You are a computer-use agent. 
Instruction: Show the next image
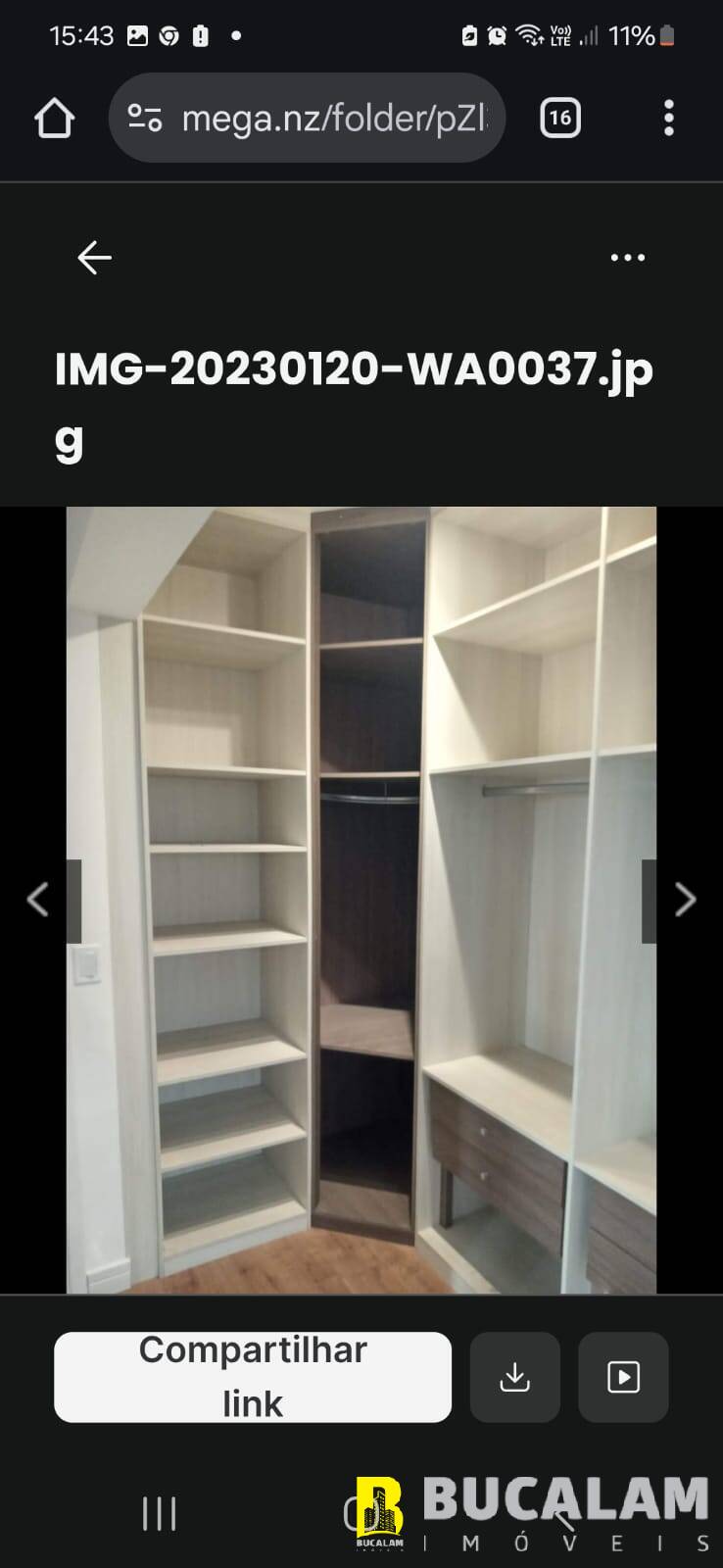(x=685, y=900)
